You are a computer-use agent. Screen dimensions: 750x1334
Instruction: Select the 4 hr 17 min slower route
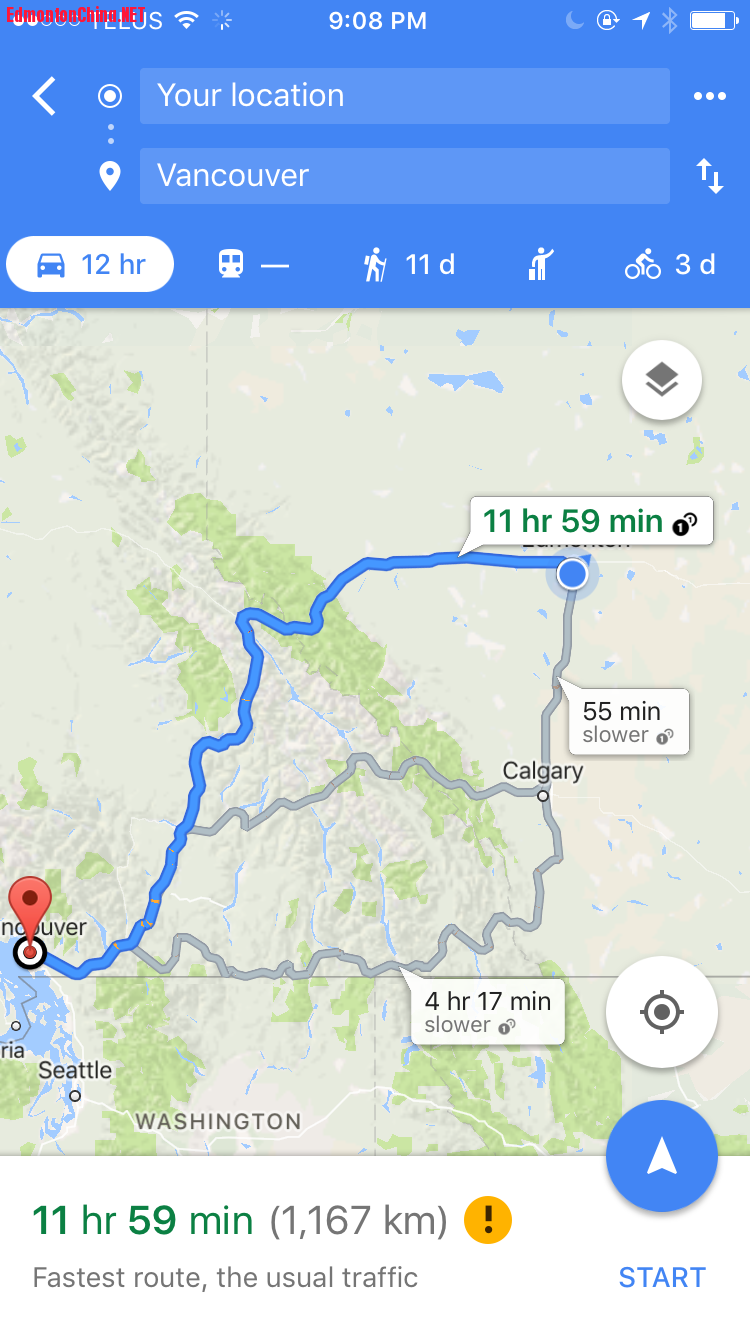point(486,1012)
